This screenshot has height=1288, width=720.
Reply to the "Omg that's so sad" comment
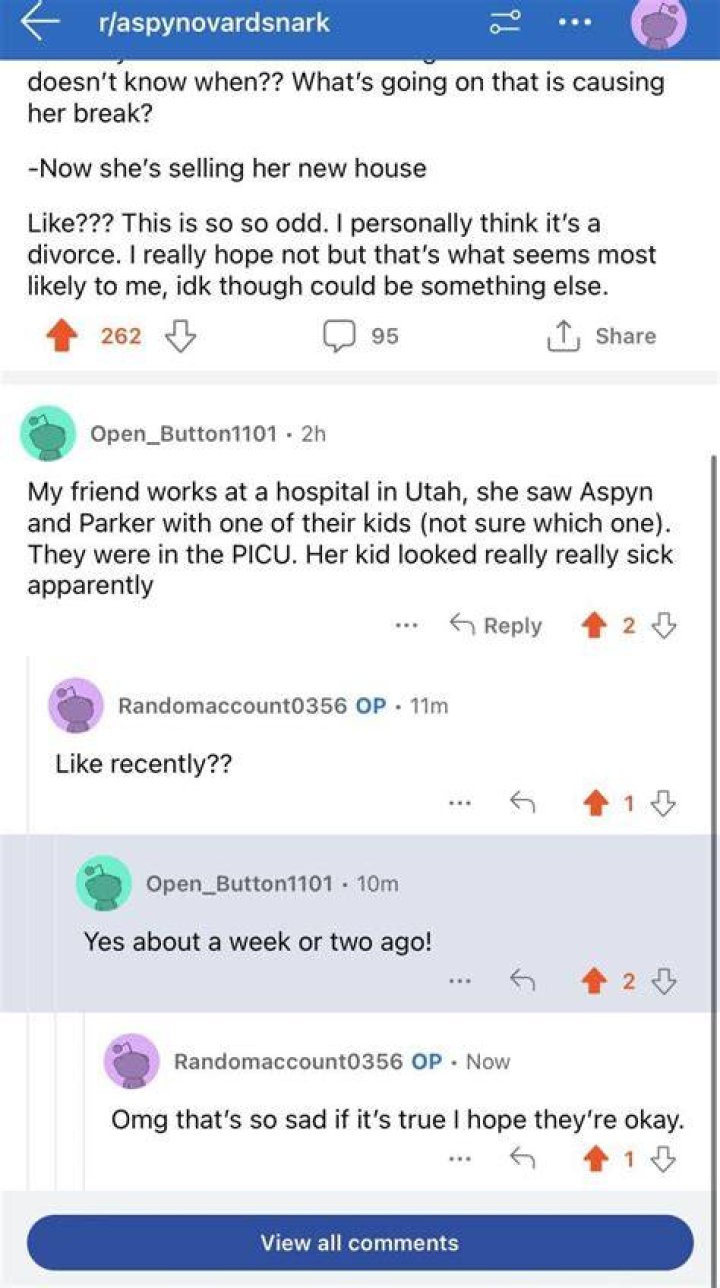pyautogui.click(x=520, y=1159)
